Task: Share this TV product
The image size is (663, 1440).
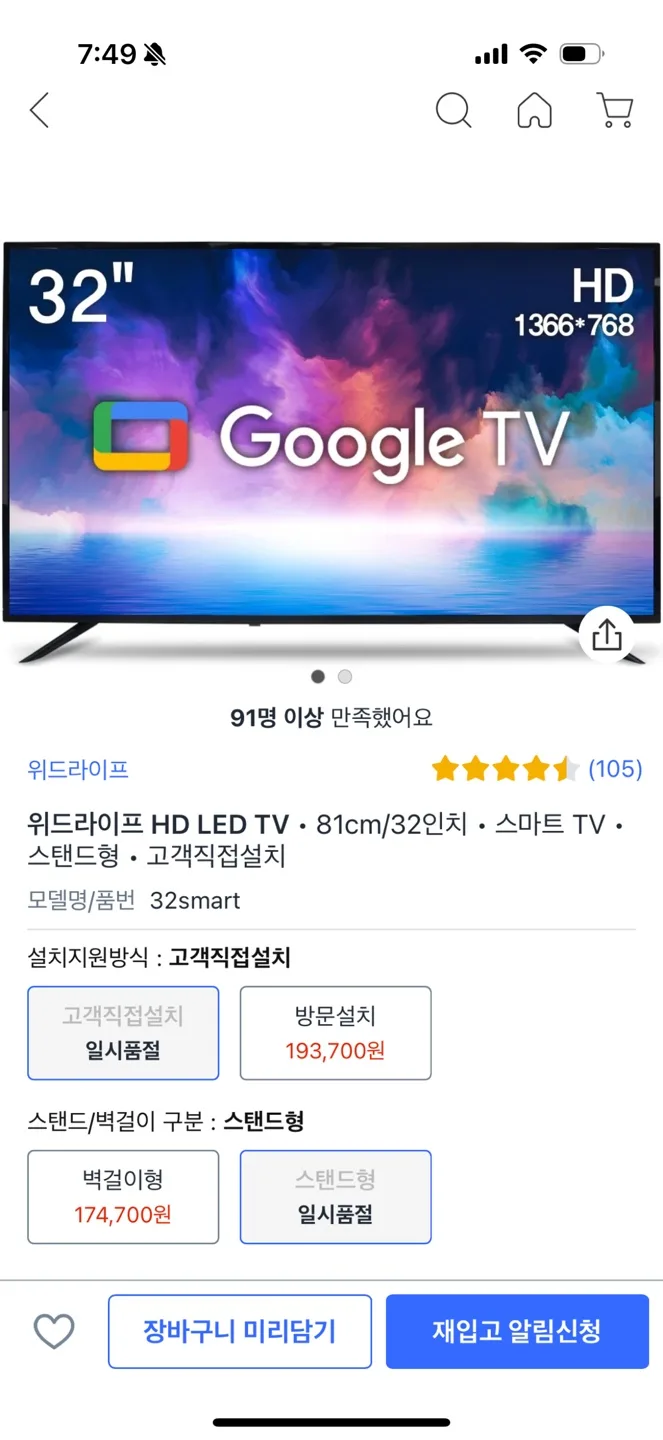Action: pos(607,635)
